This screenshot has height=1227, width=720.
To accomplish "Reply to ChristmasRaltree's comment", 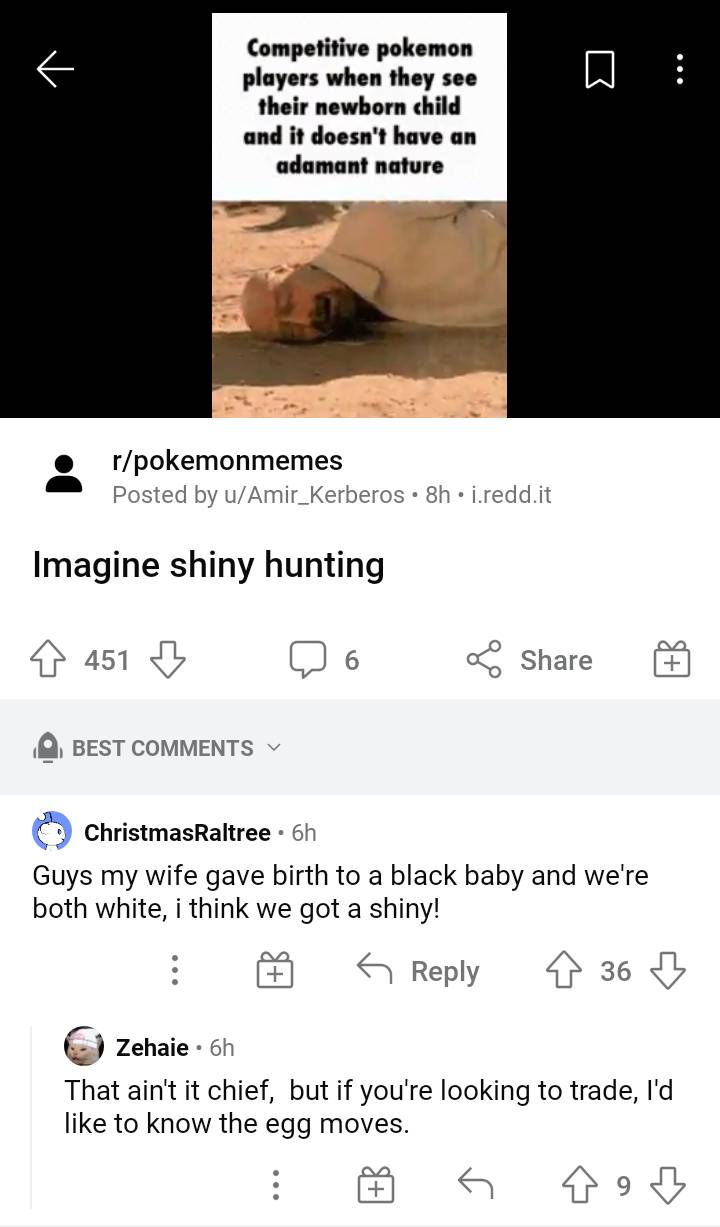I will click(419, 971).
